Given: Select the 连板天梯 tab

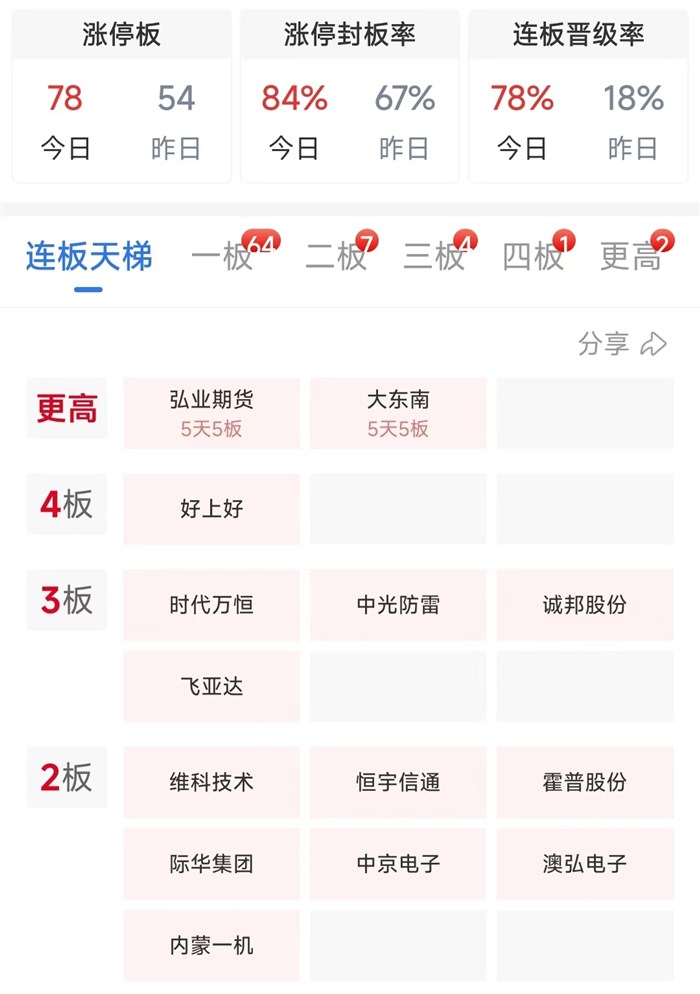Looking at the screenshot, I should (x=89, y=257).
